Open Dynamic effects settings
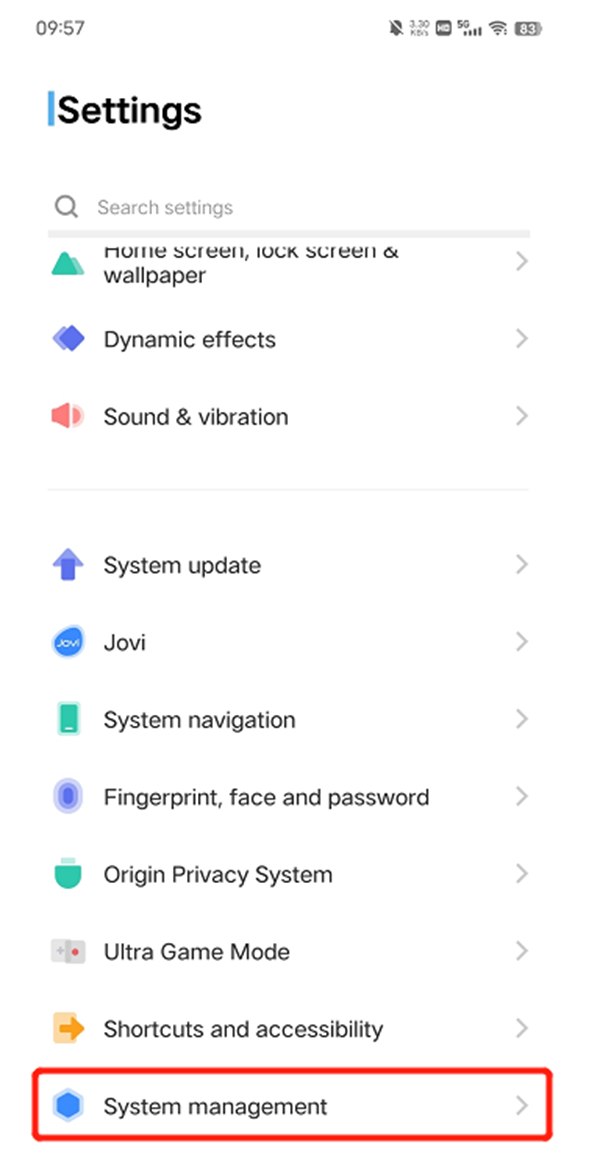This screenshot has width=600, height=1159. click(x=290, y=339)
